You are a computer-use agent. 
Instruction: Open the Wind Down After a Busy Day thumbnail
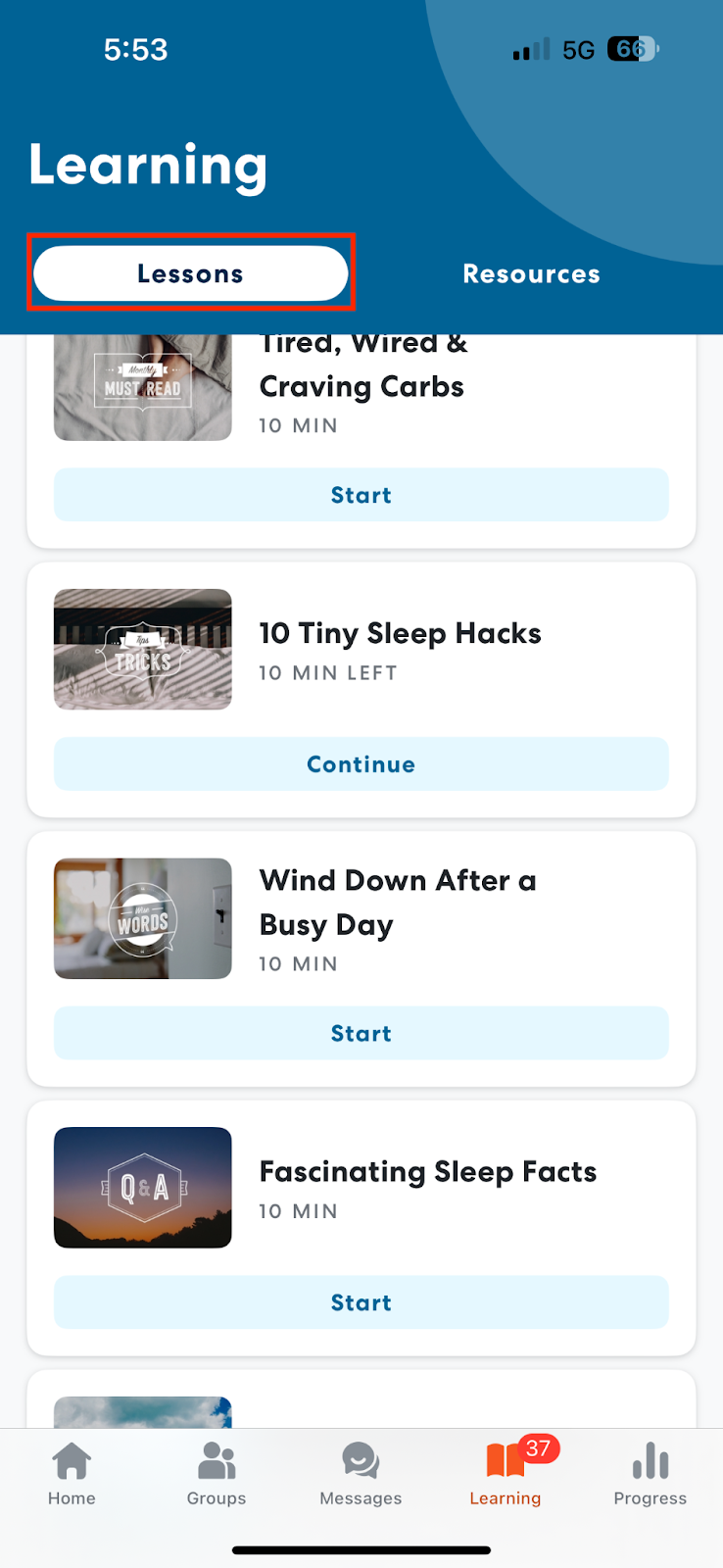[x=143, y=918]
